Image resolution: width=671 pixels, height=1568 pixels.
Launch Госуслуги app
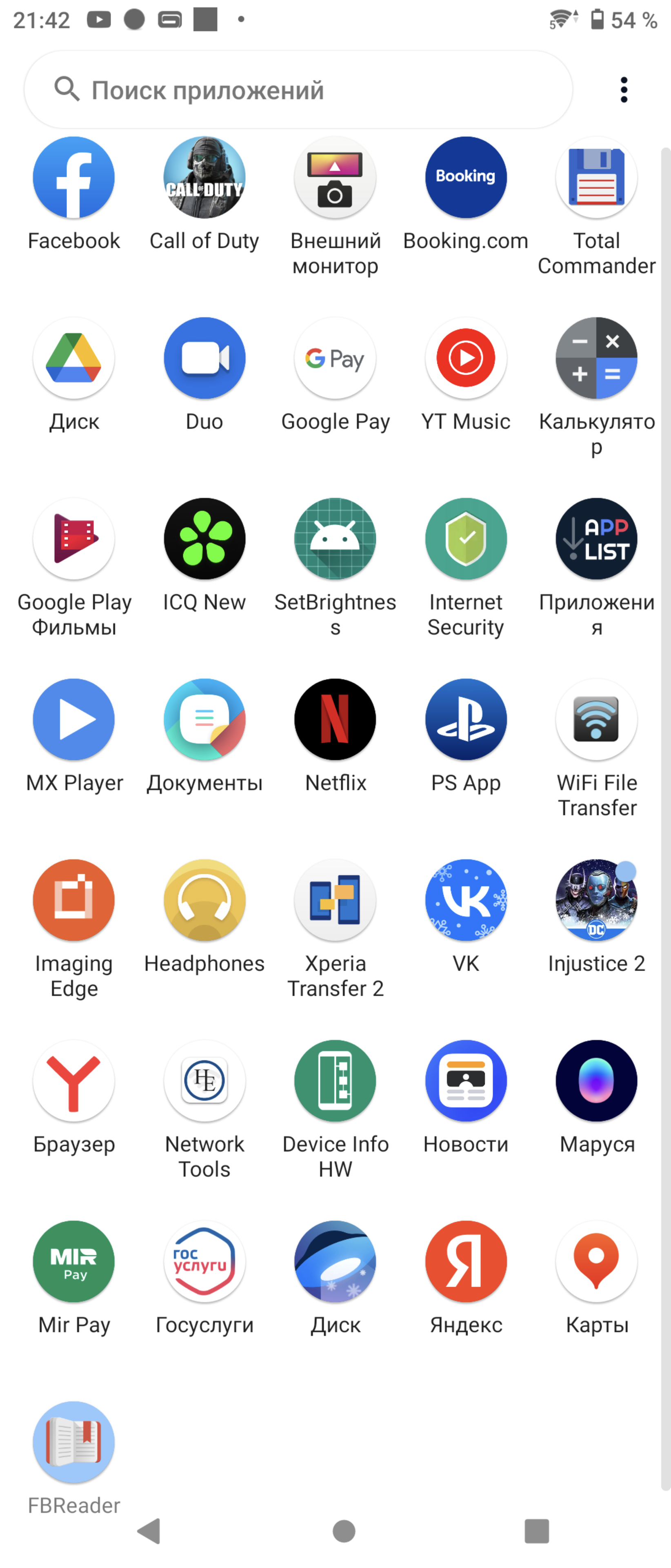(x=204, y=1261)
